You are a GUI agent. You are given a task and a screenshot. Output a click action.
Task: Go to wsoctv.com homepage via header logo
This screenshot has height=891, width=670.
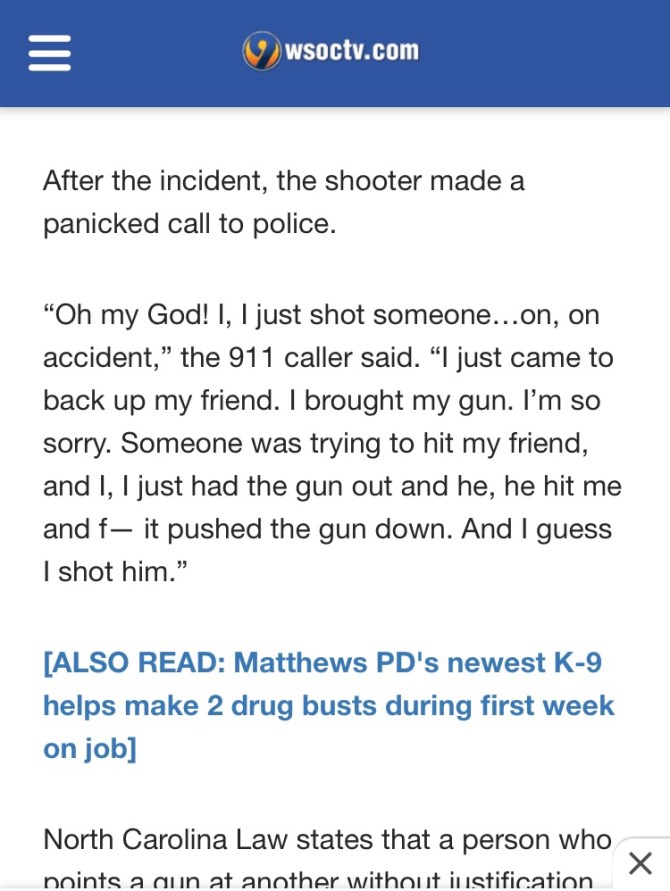[331, 51]
